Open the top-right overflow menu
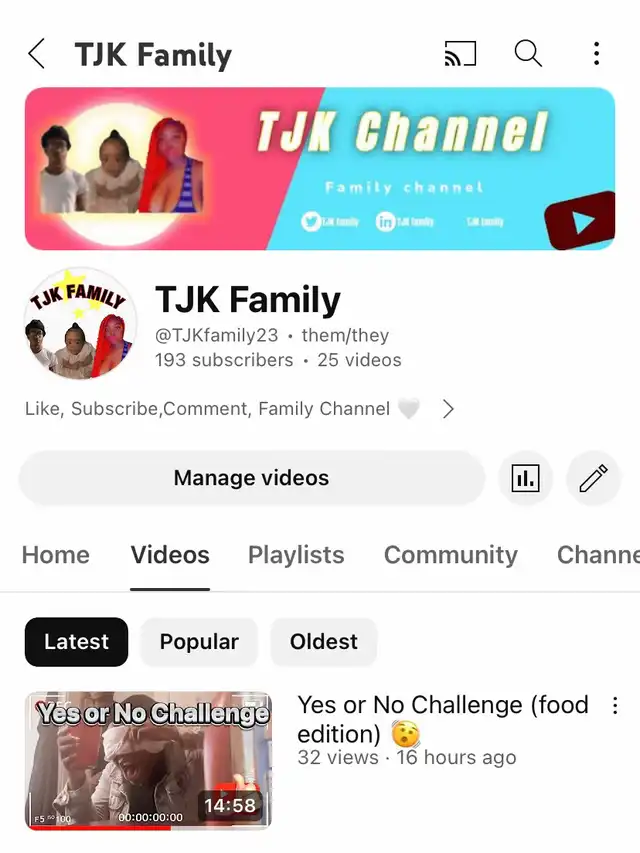 (x=596, y=54)
